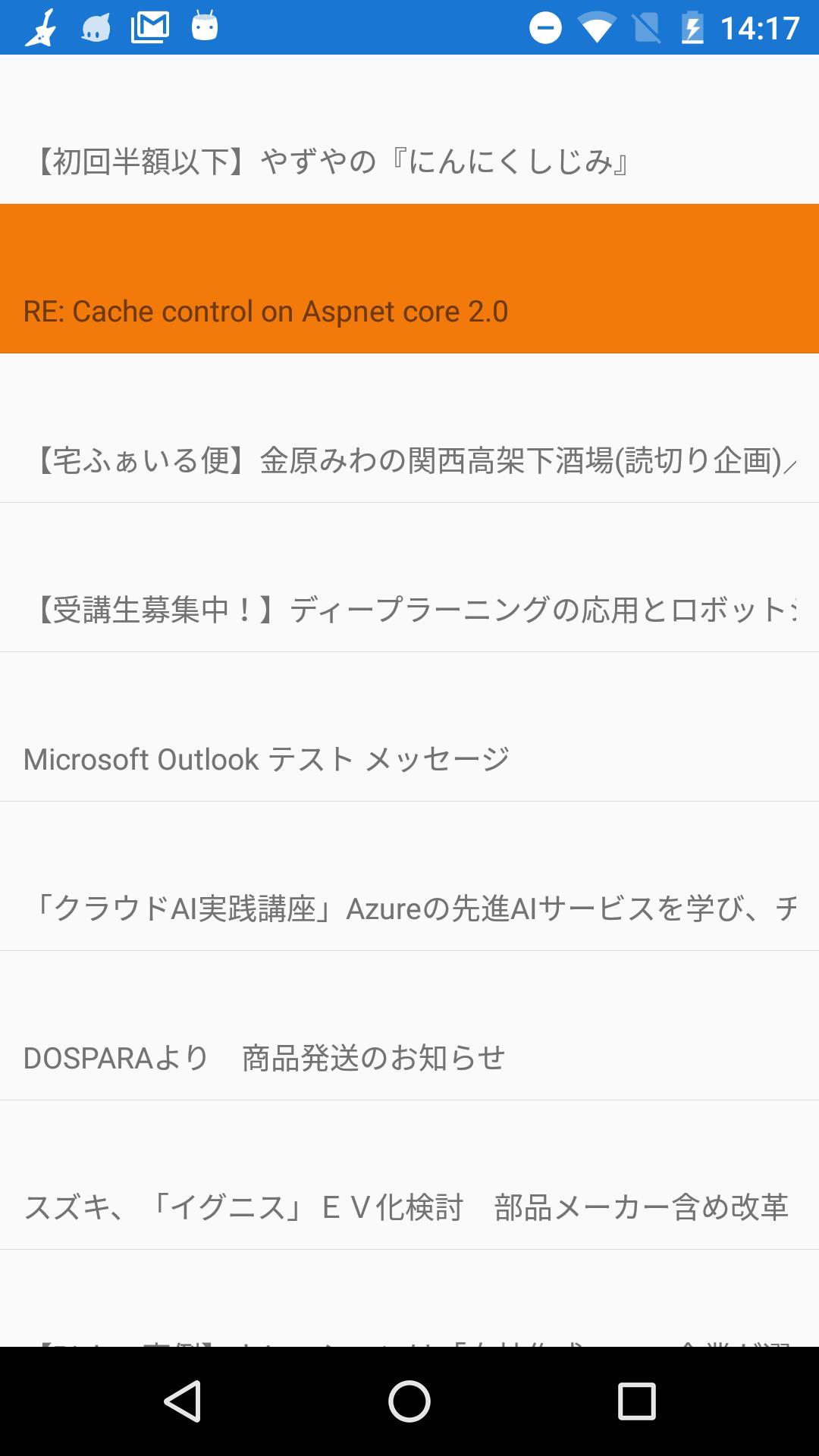This screenshot has width=819, height=1456.
Task: Open the 「クラウドAI実践講座」 Azure email
Action: click(409, 908)
